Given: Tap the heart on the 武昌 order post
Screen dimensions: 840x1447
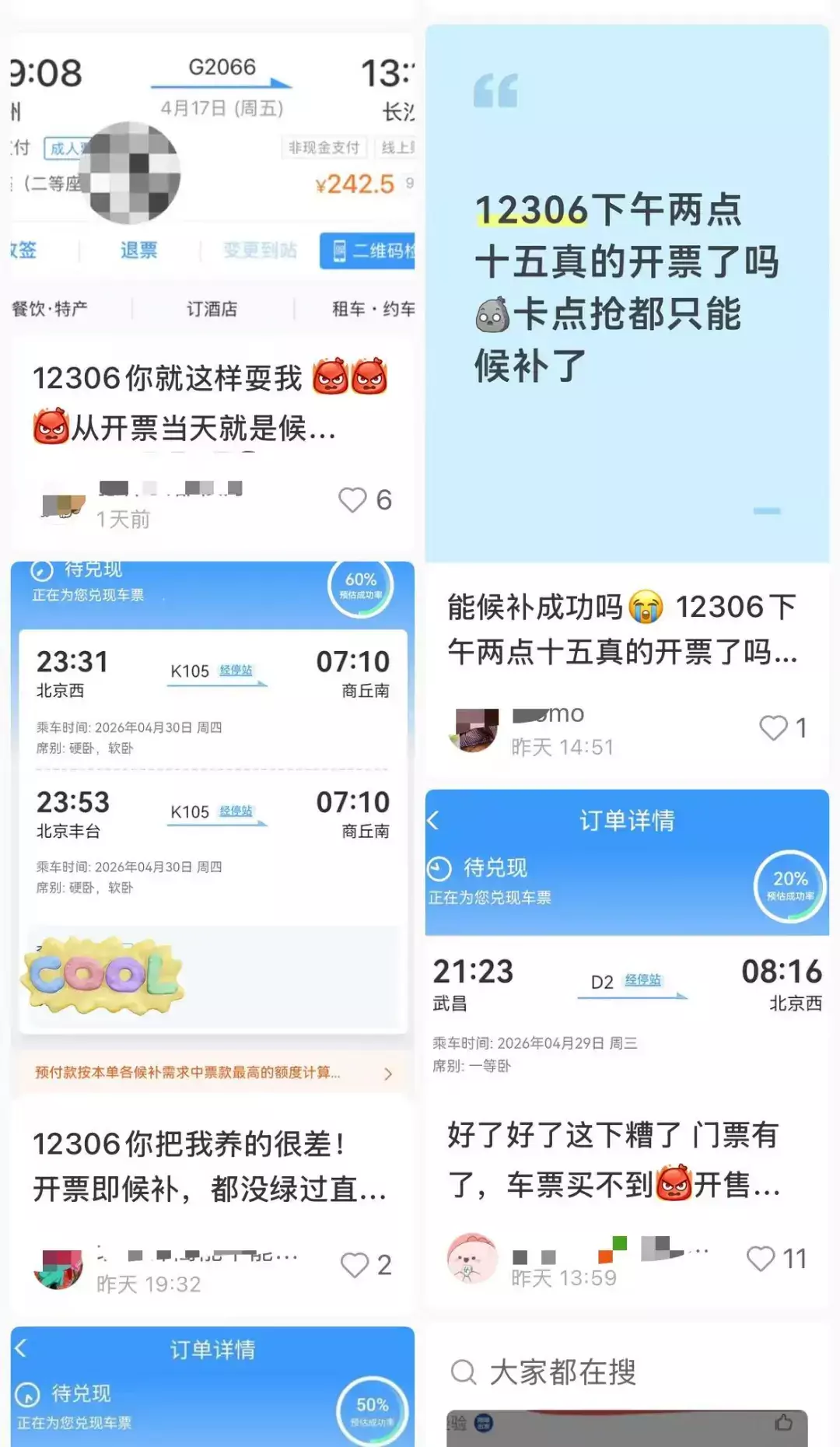Looking at the screenshot, I should [760, 1259].
